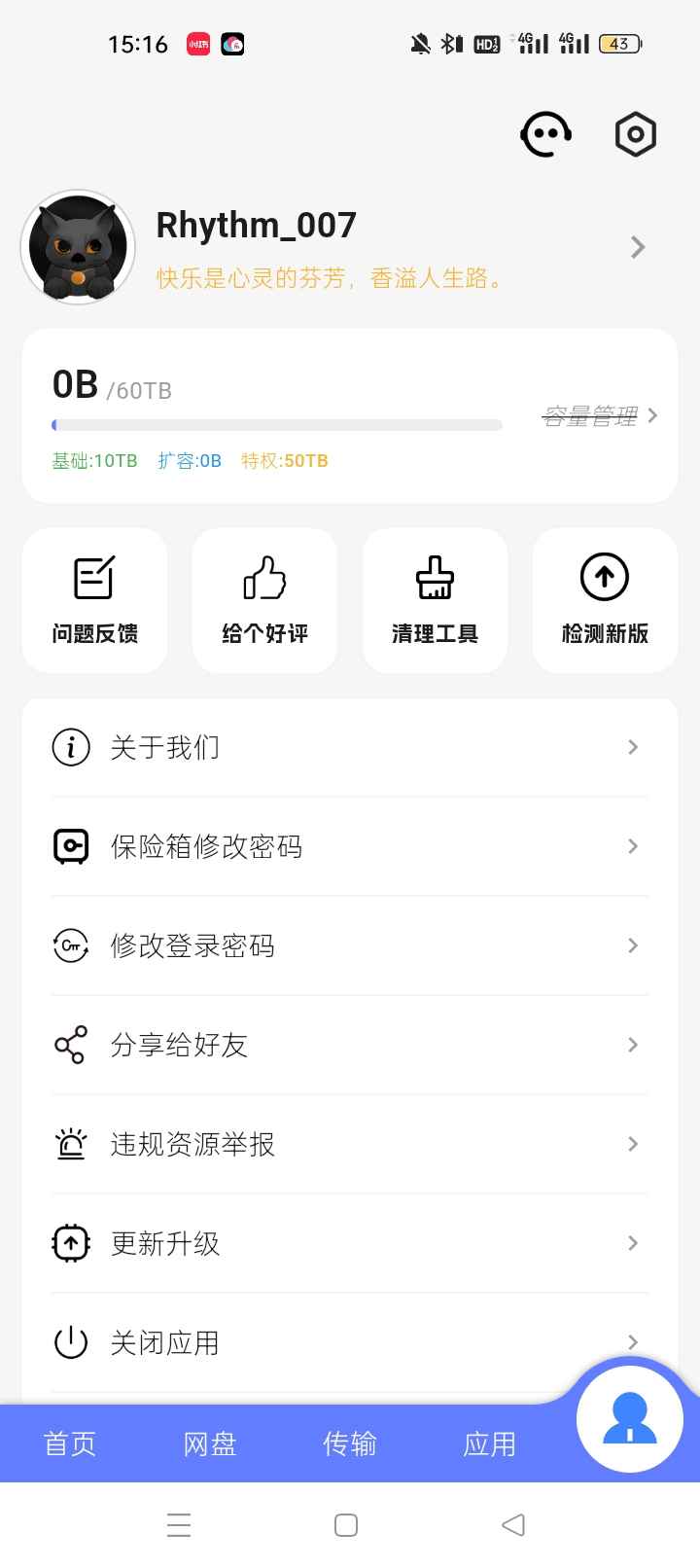Check for a new version via 检测新版
Viewport: 700px width, 1568px height.
click(605, 600)
